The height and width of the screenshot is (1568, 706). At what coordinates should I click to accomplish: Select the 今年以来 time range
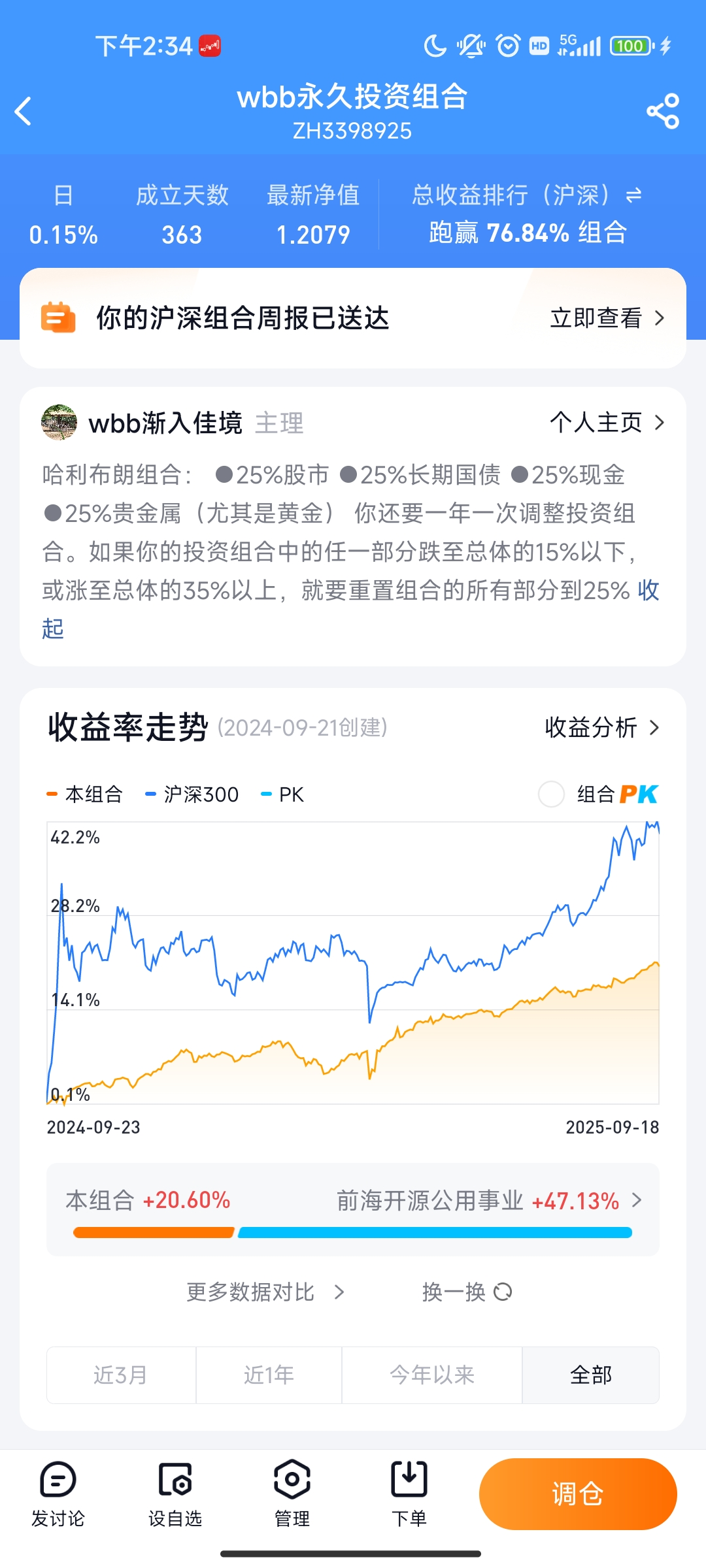[431, 1375]
